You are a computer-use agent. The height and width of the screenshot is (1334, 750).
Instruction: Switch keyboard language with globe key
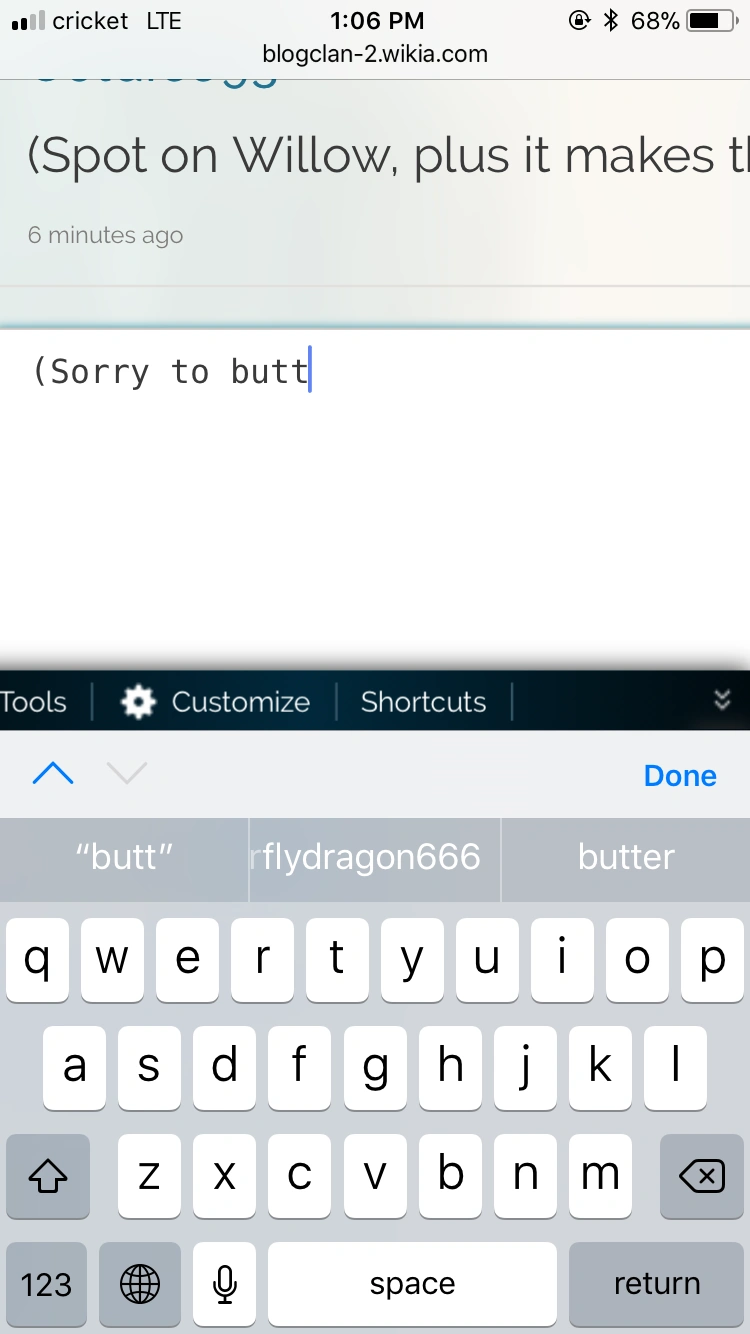140,1284
